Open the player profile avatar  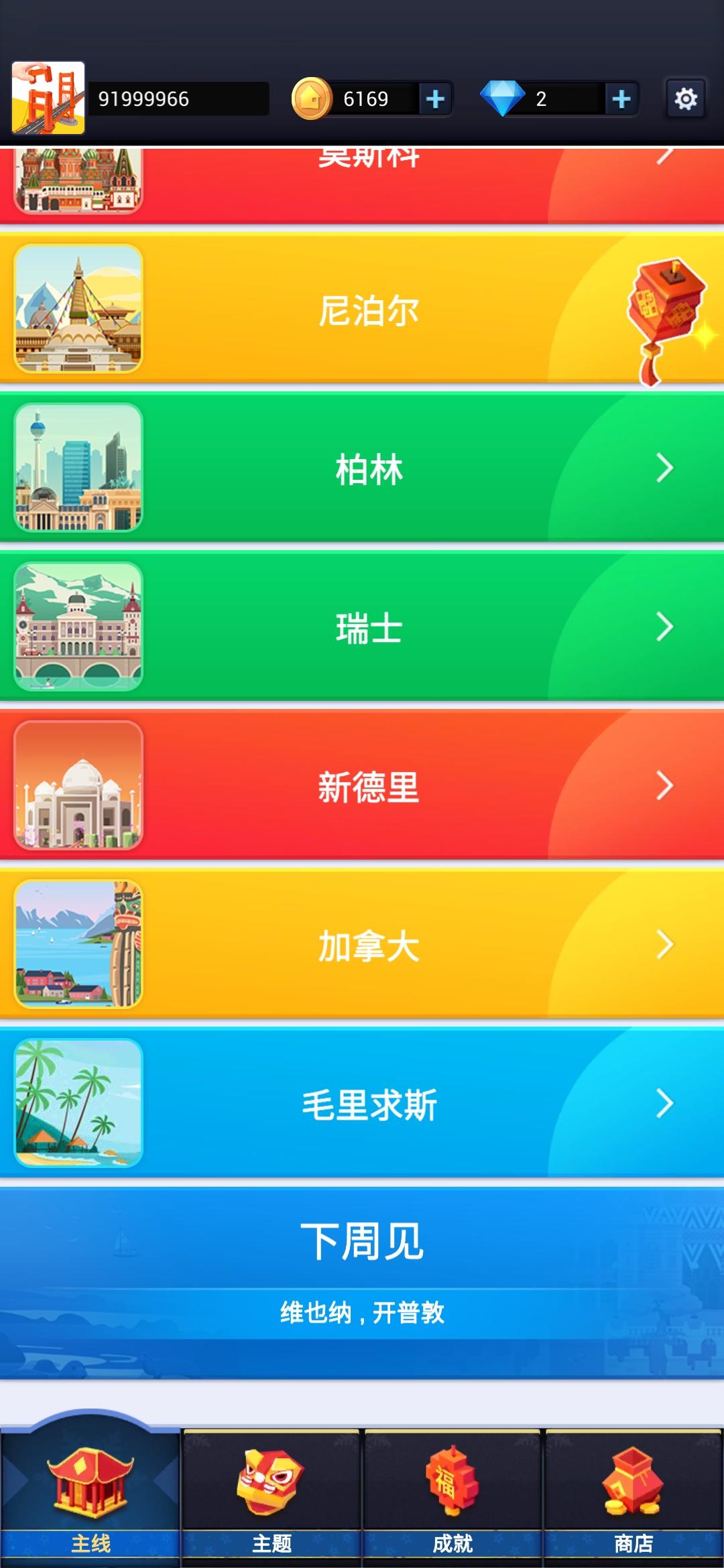point(48,98)
